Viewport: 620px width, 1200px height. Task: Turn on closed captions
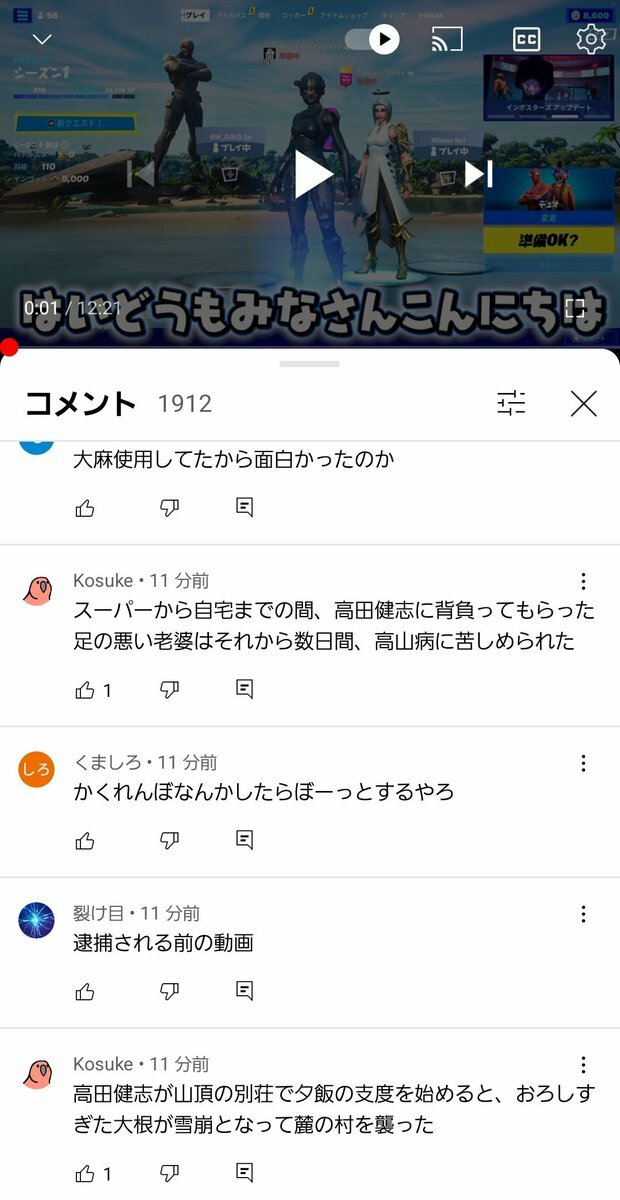526,39
